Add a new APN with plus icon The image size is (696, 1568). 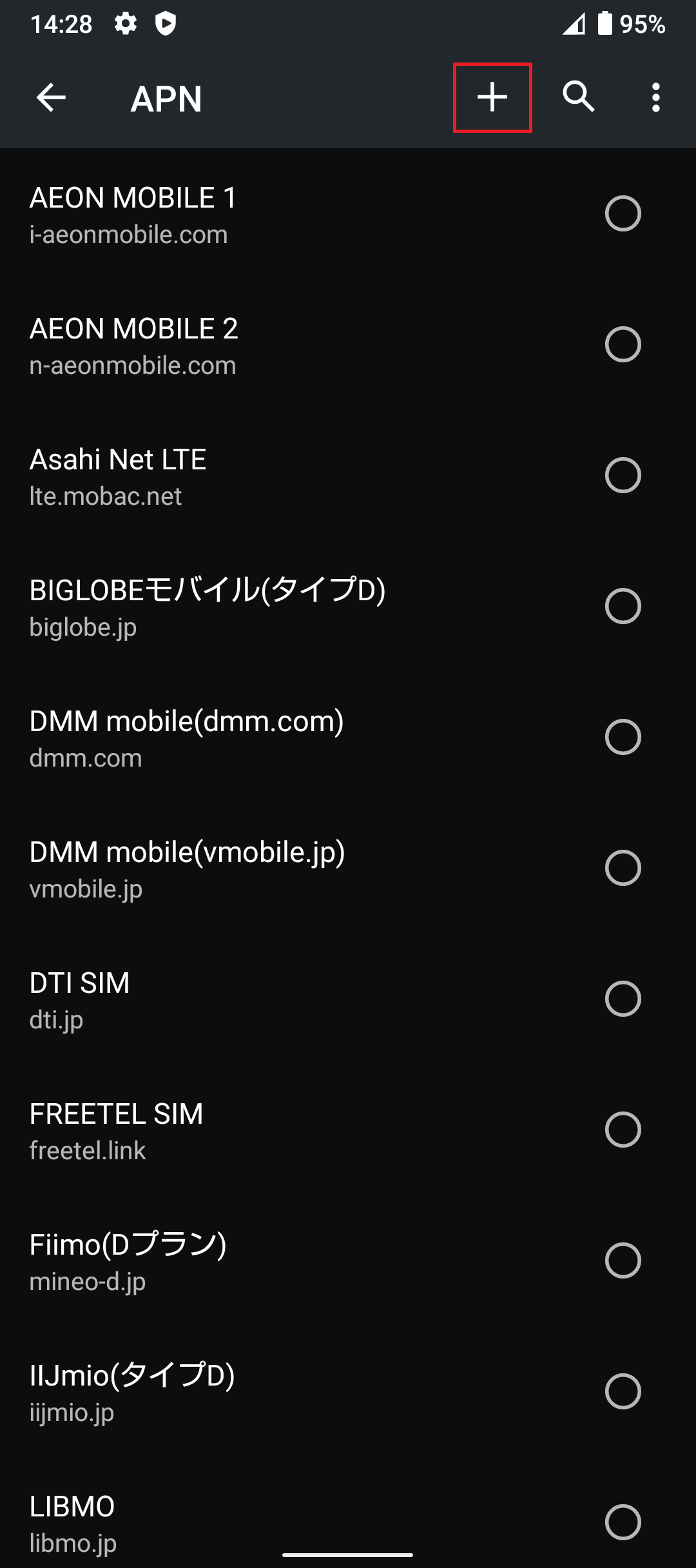[x=492, y=98]
